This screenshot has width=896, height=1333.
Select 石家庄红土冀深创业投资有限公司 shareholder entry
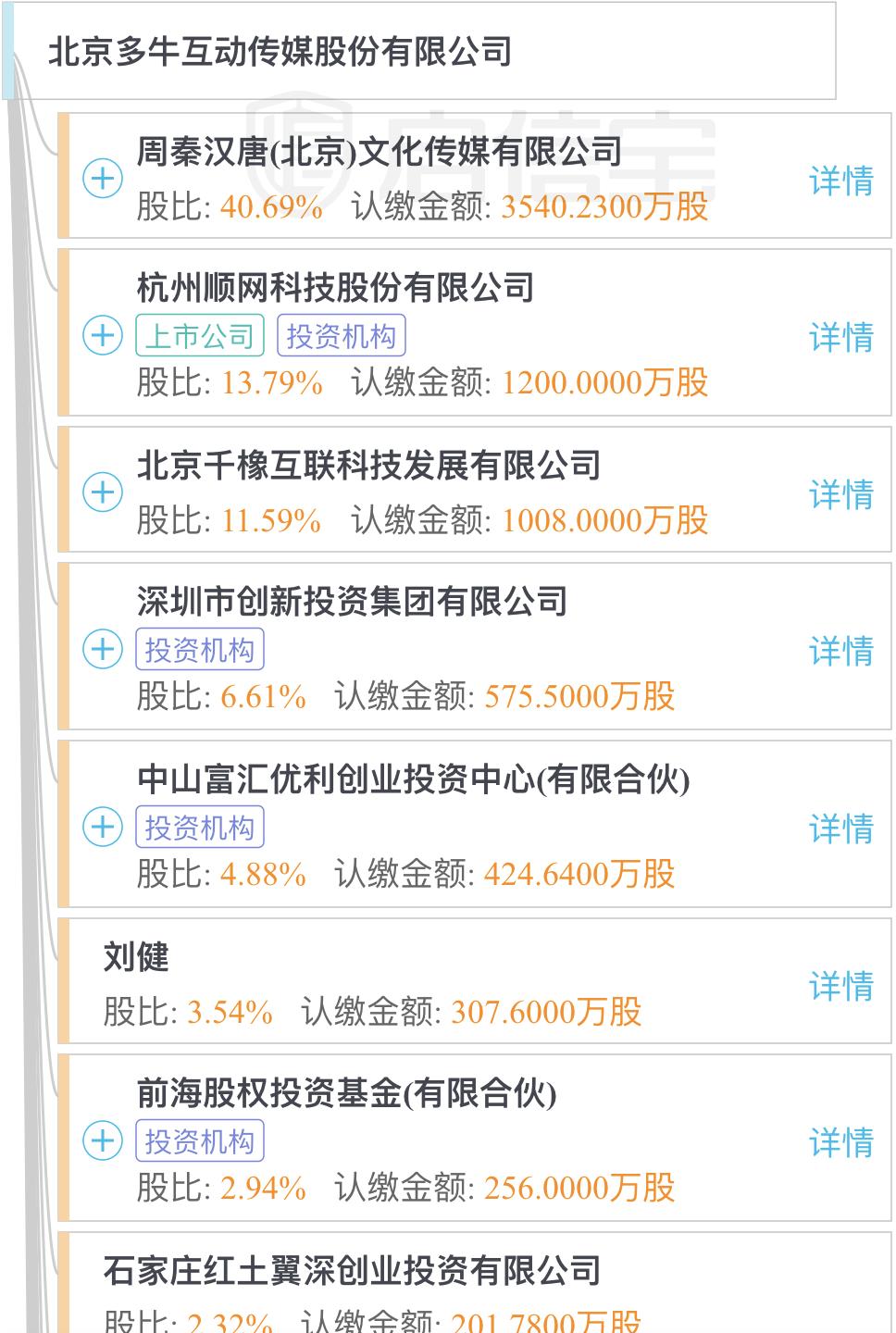352,1271
